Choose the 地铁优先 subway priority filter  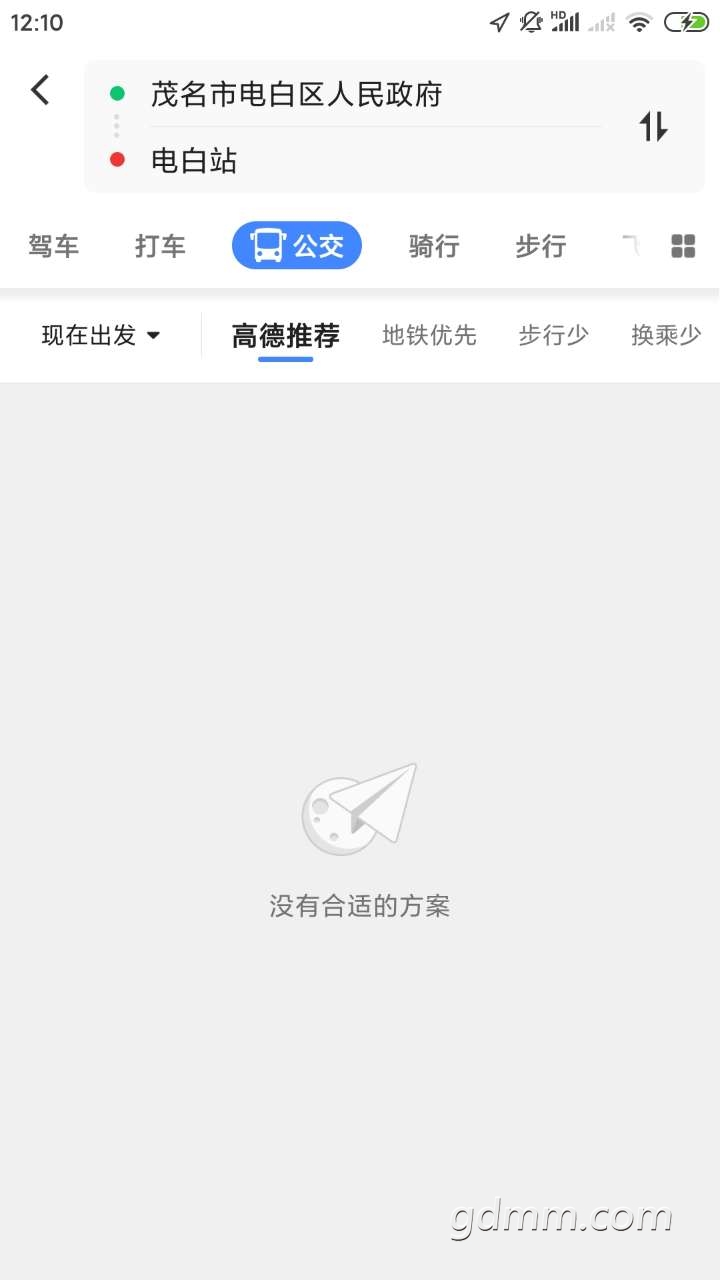429,336
